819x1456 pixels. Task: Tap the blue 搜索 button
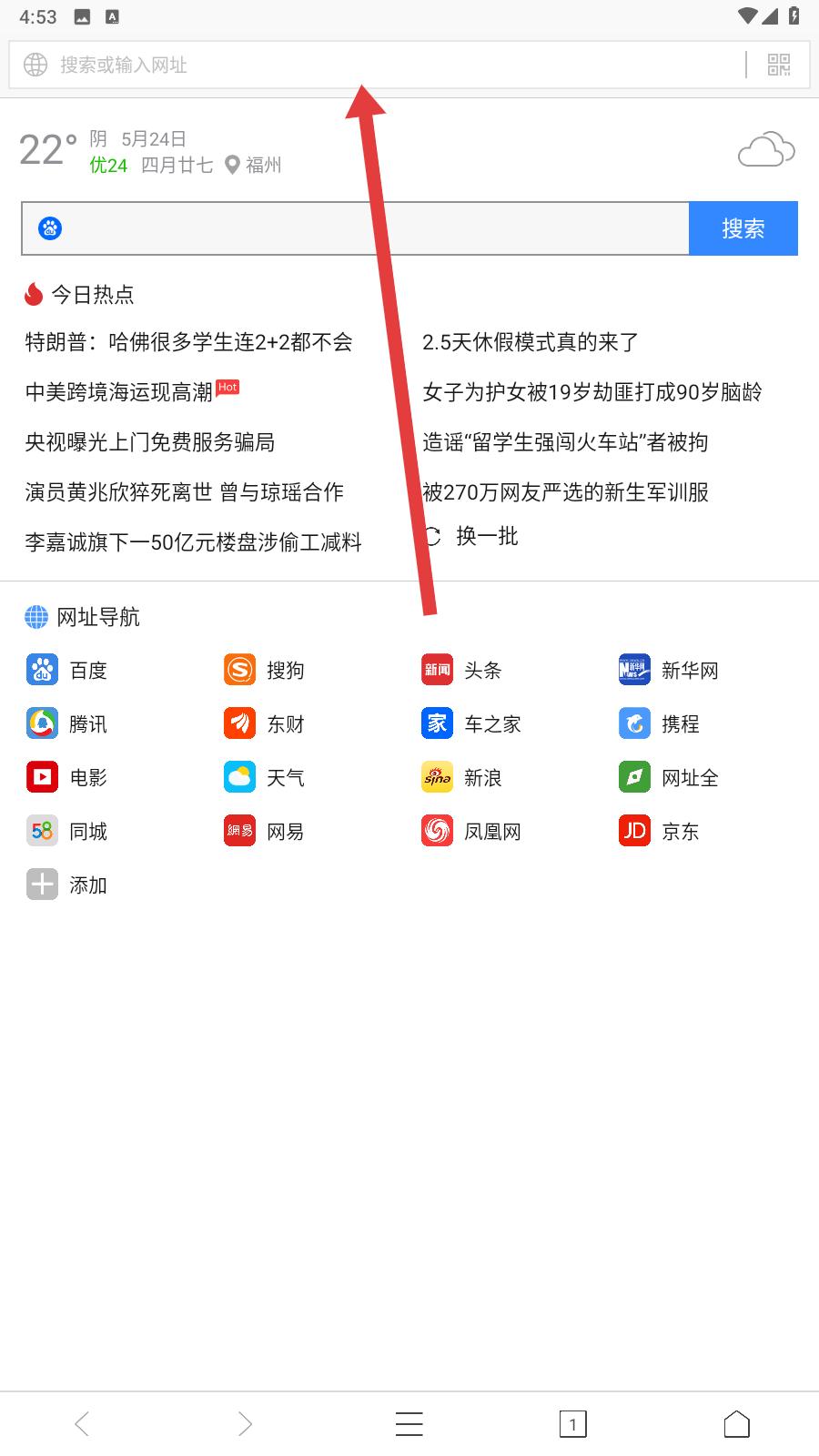pos(743,228)
